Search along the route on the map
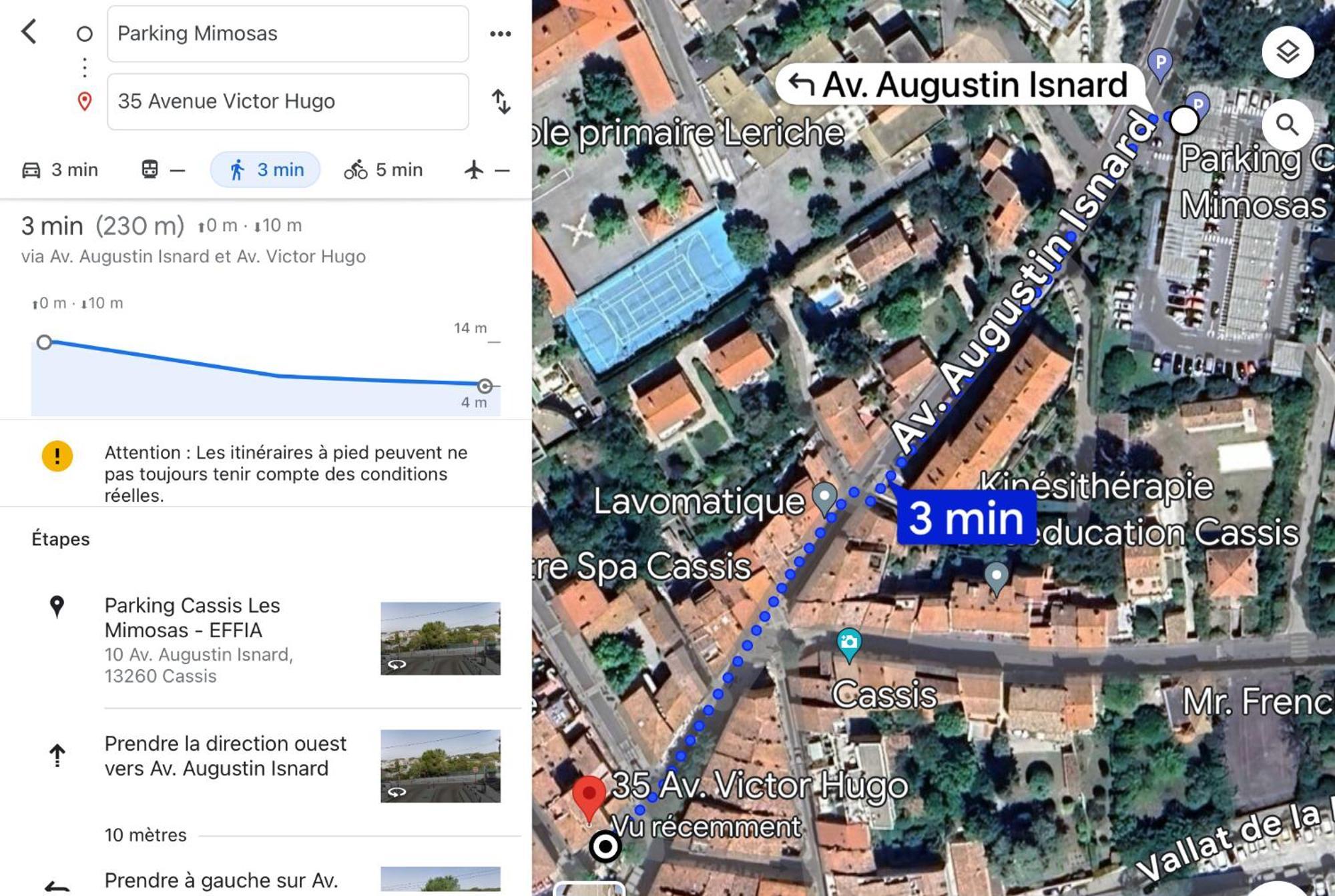1335x896 pixels. pos(1287,125)
